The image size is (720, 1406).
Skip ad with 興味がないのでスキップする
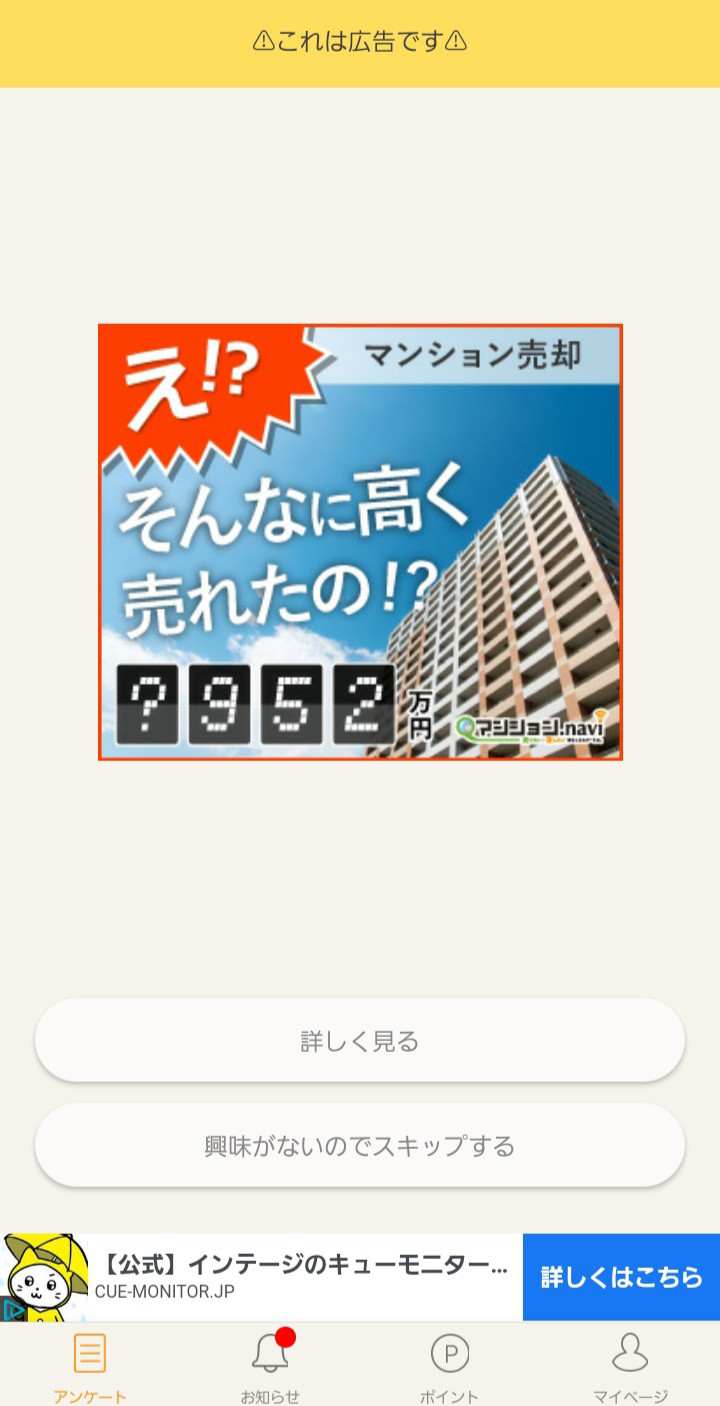point(360,1146)
